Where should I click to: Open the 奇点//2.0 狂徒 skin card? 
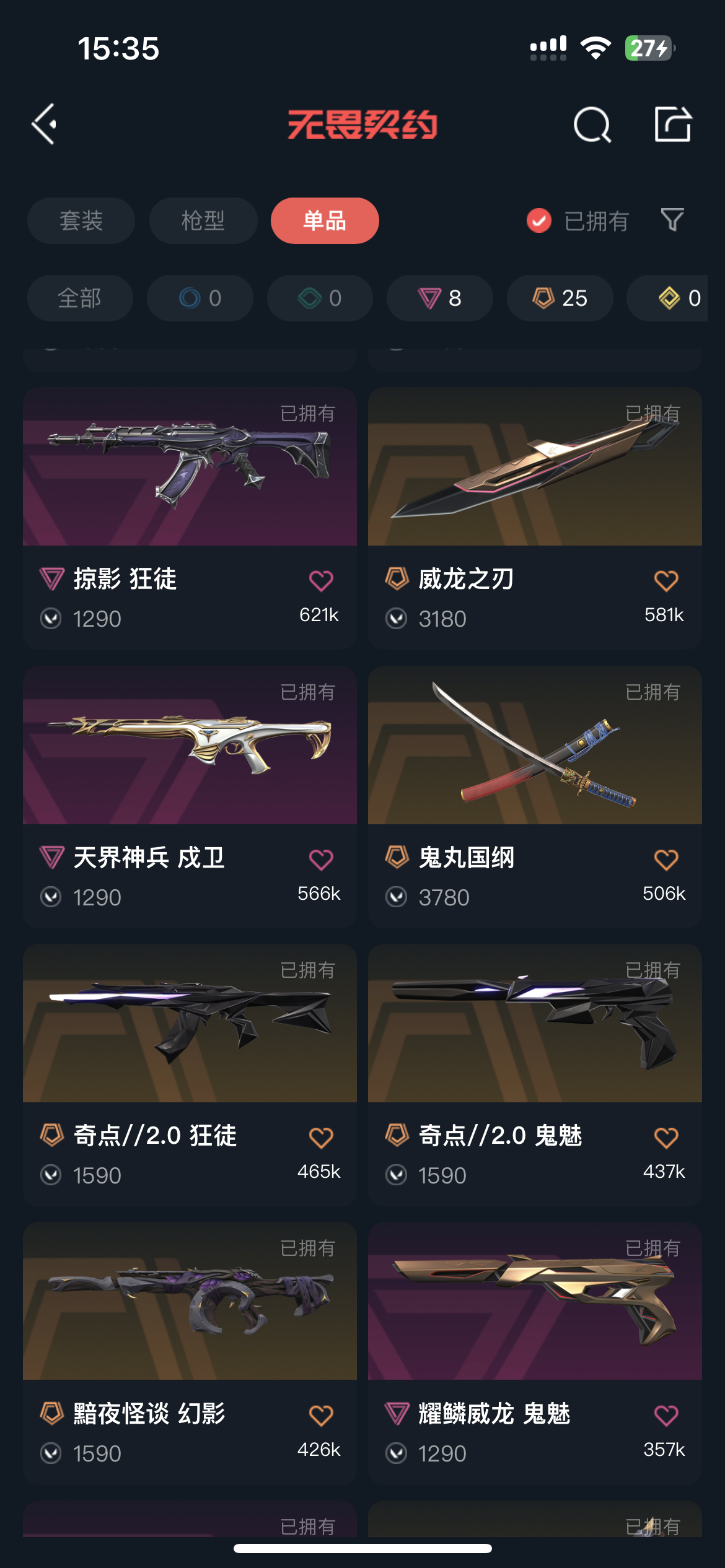tap(190, 1074)
